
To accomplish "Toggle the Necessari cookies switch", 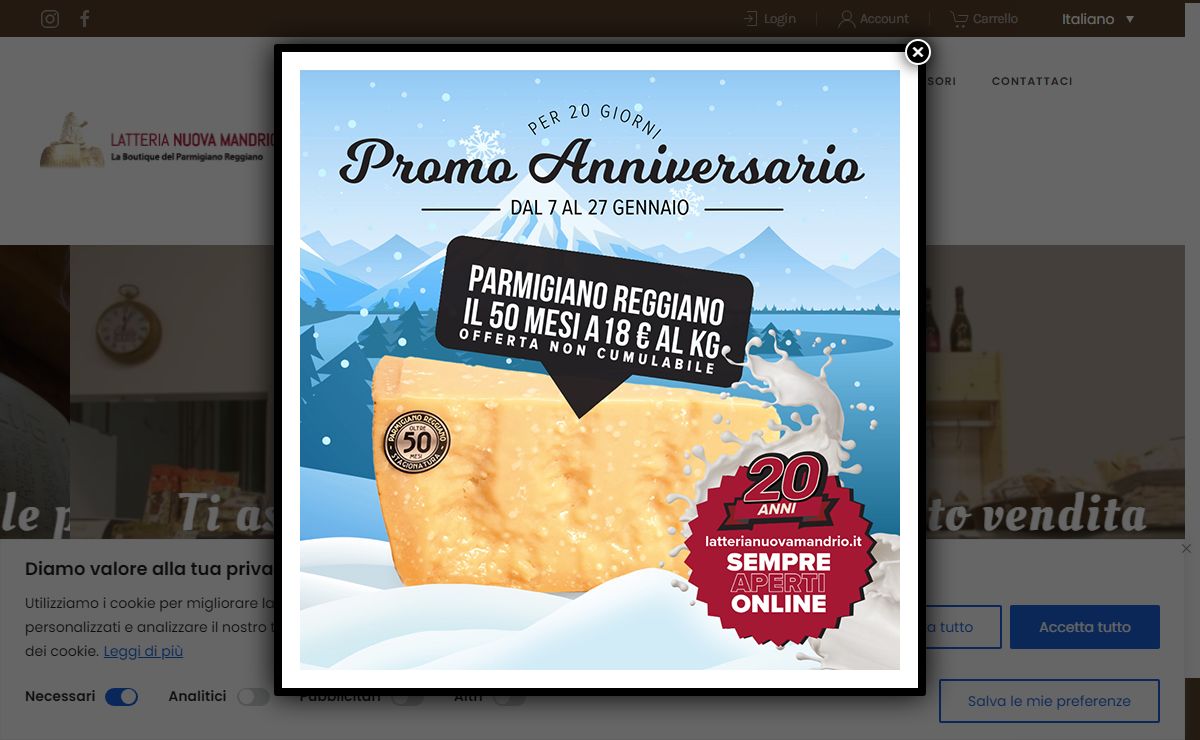I will pyautogui.click(x=121, y=697).
